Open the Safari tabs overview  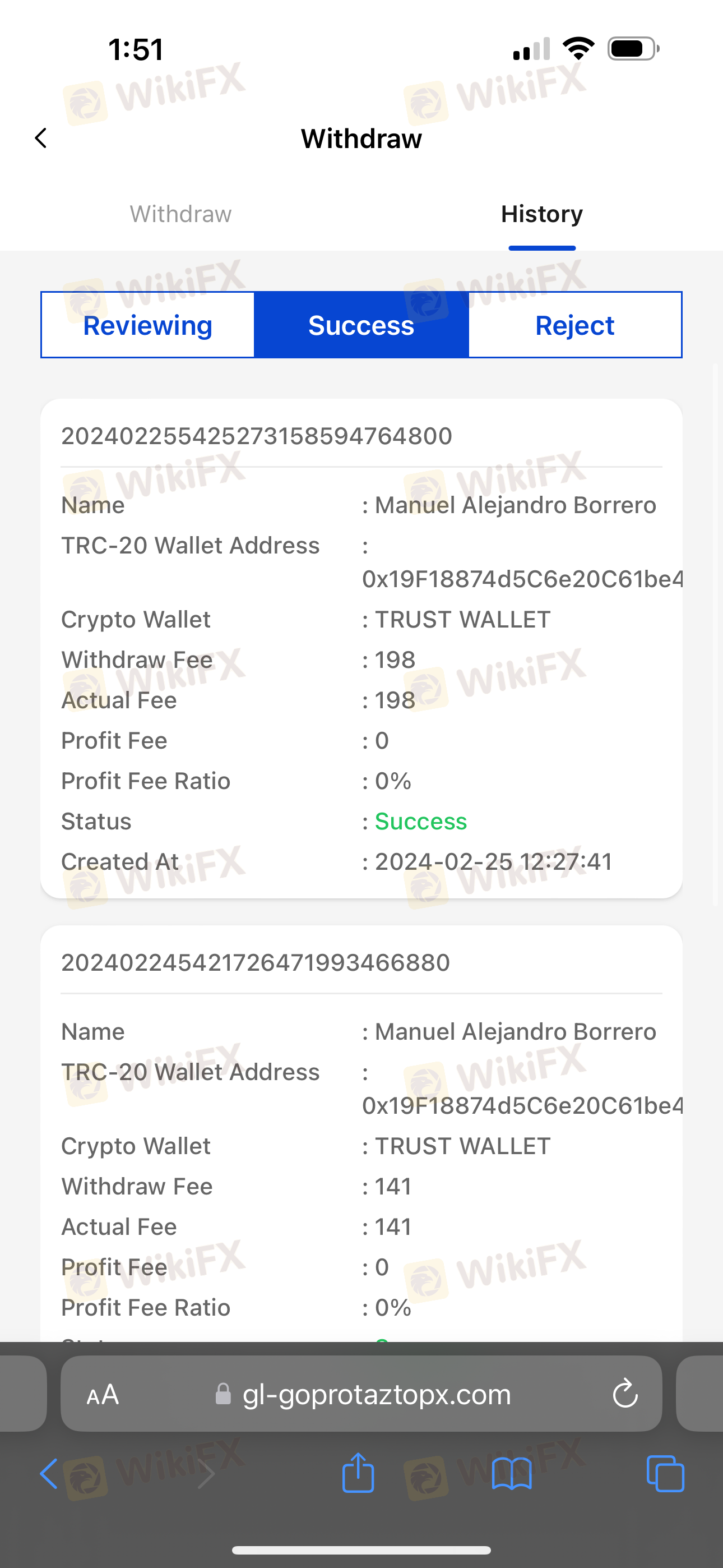665,1474
